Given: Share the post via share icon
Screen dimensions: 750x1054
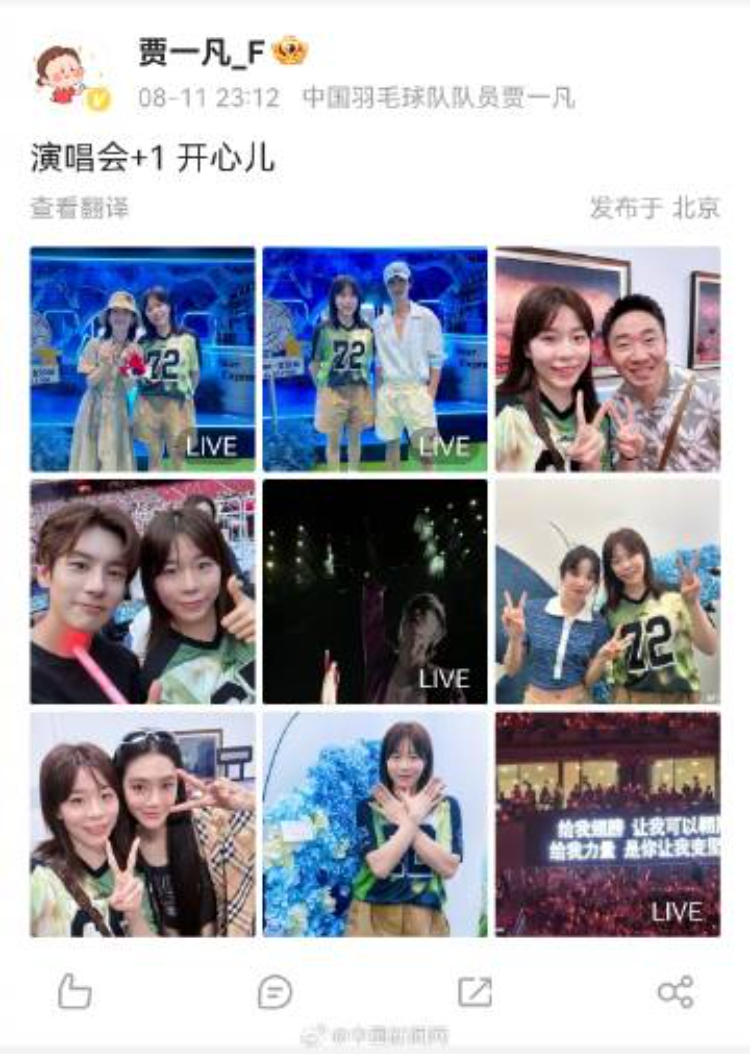Looking at the screenshot, I should point(675,992).
